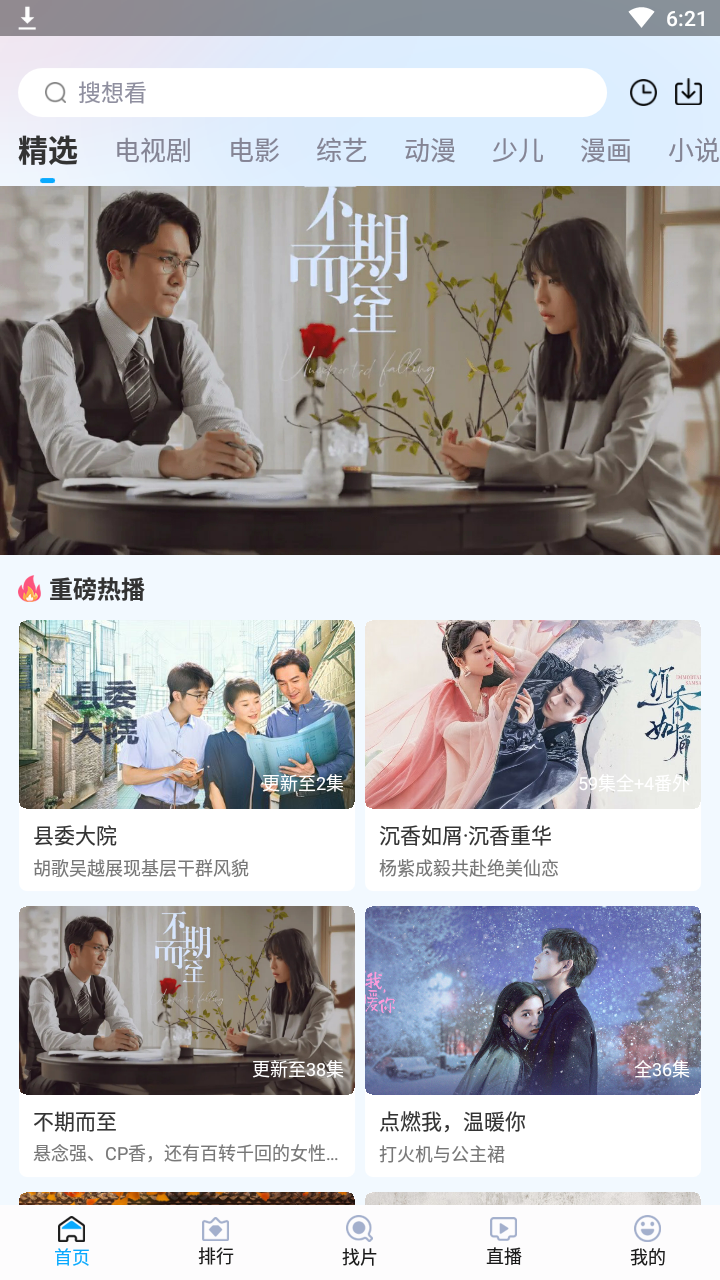Go to 排行 in bottom navigation
The image size is (720, 1280).
tap(216, 1241)
